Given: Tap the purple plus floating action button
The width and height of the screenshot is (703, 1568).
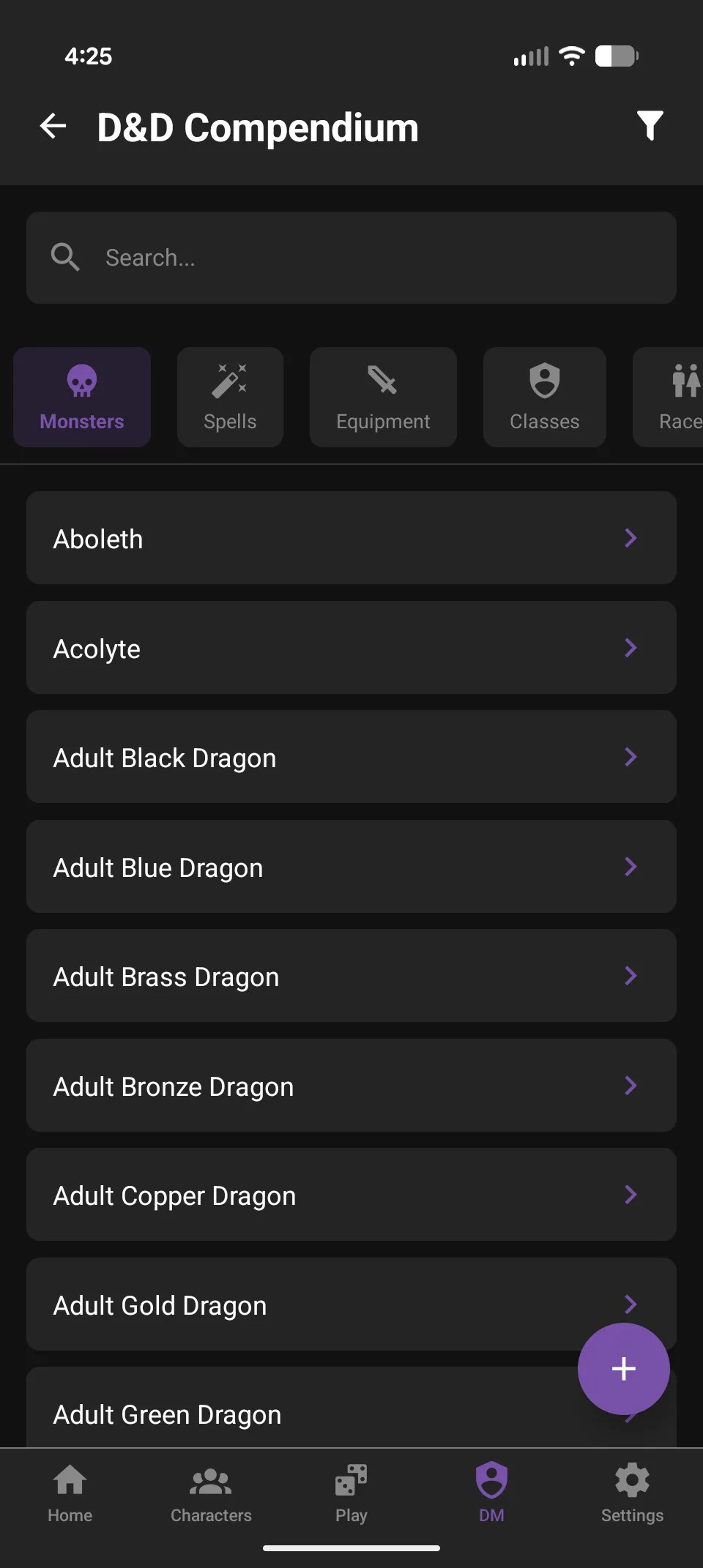Looking at the screenshot, I should [623, 1368].
